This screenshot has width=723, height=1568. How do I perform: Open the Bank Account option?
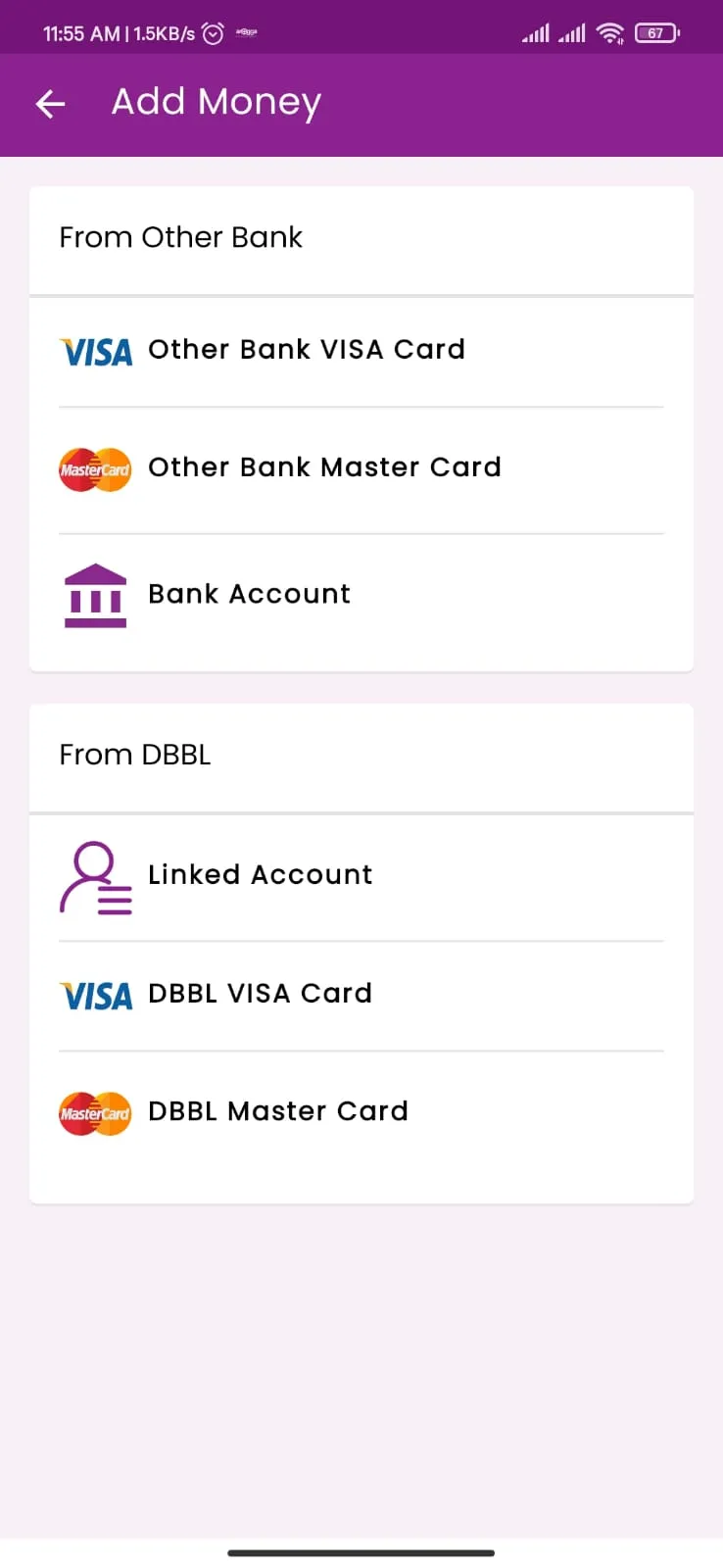[x=249, y=594]
